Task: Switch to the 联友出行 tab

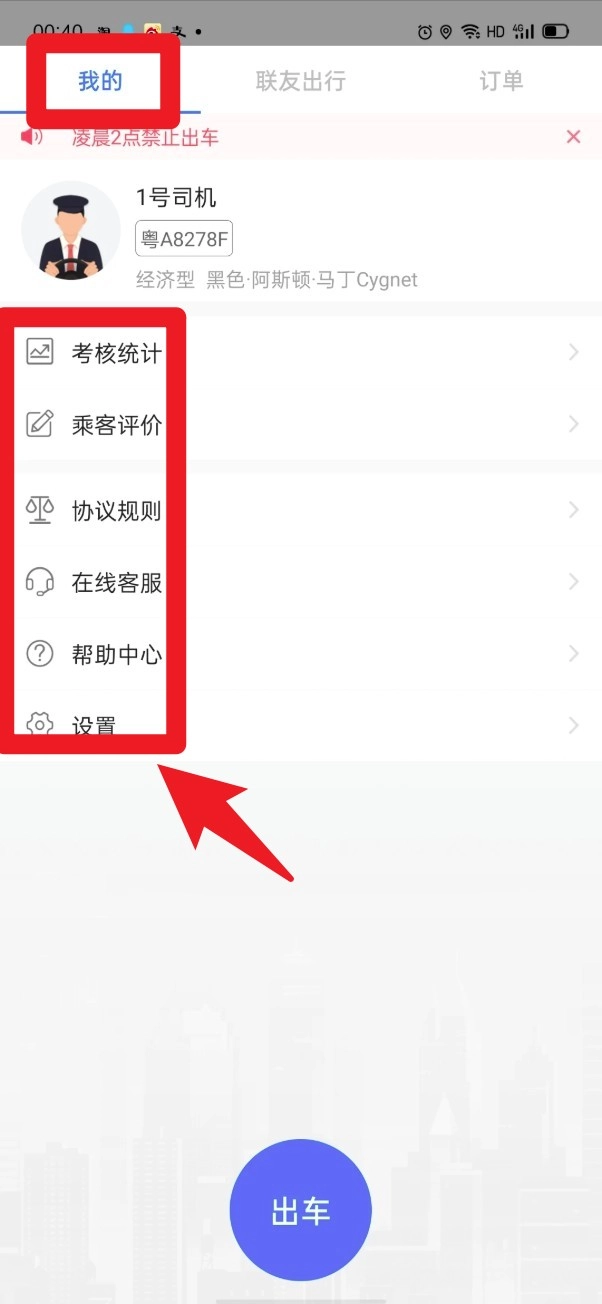Action: coord(300,81)
